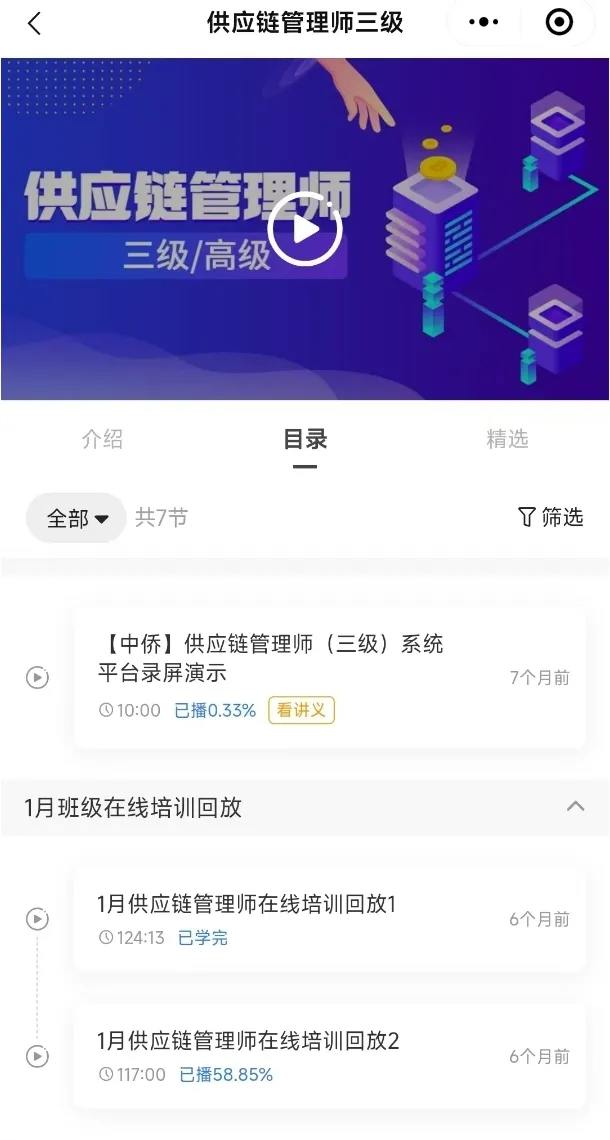Viewport: 610px width, 1140px height.
Task: Select the 目录 tab
Action: 305,438
